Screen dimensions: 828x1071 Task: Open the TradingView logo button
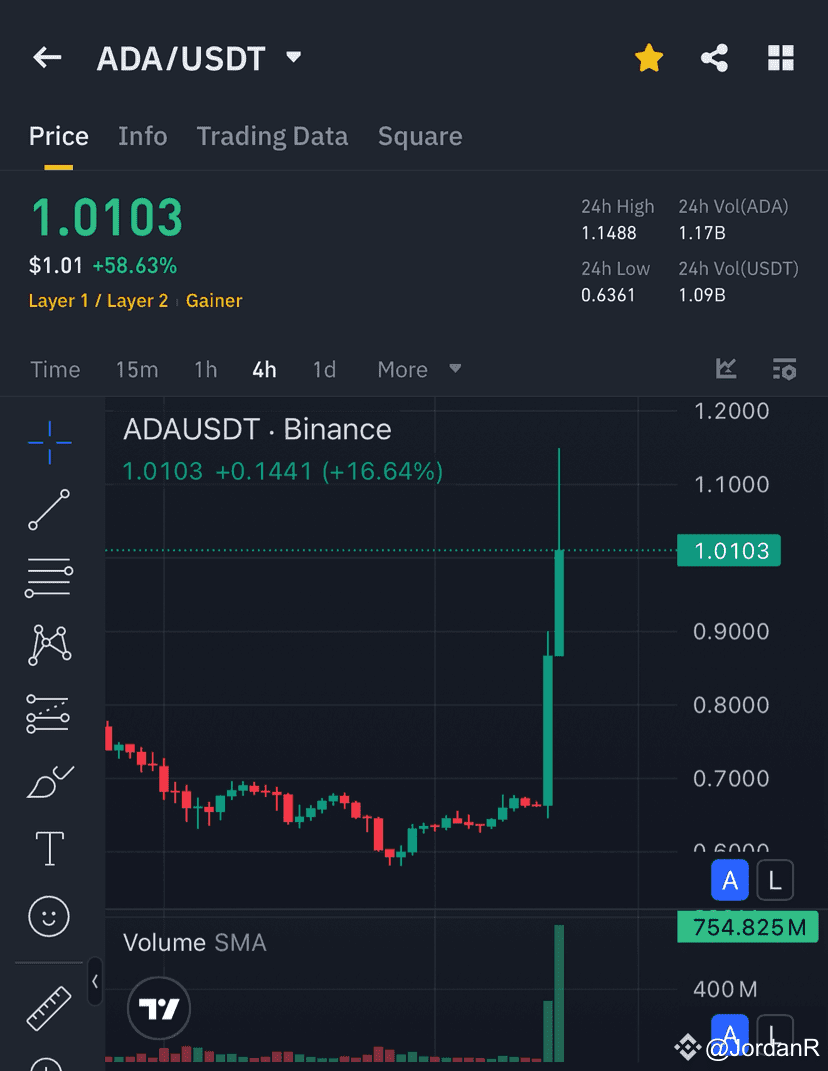click(159, 1008)
